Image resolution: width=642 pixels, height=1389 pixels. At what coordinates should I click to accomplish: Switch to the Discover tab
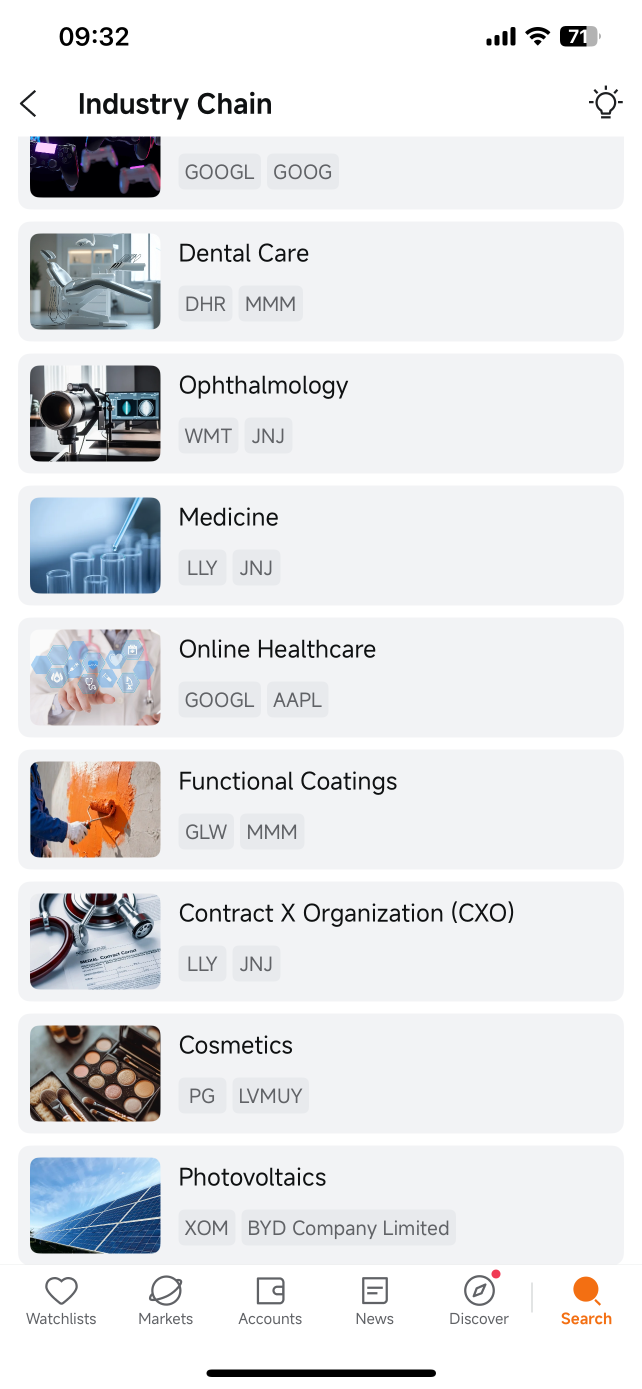(479, 1302)
